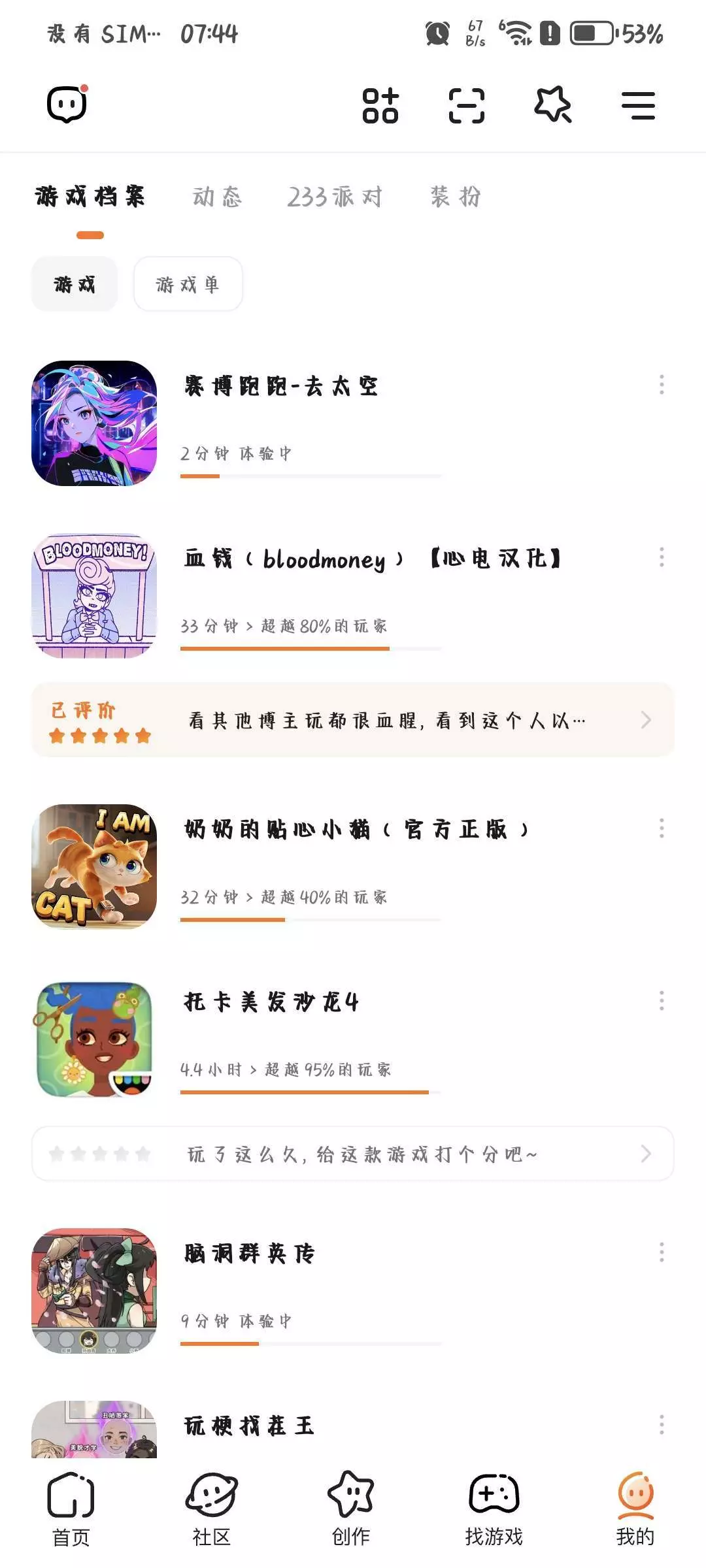Open the scan code icon
The height and width of the screenshot is (1568, 706).
[x=467, y=105]
